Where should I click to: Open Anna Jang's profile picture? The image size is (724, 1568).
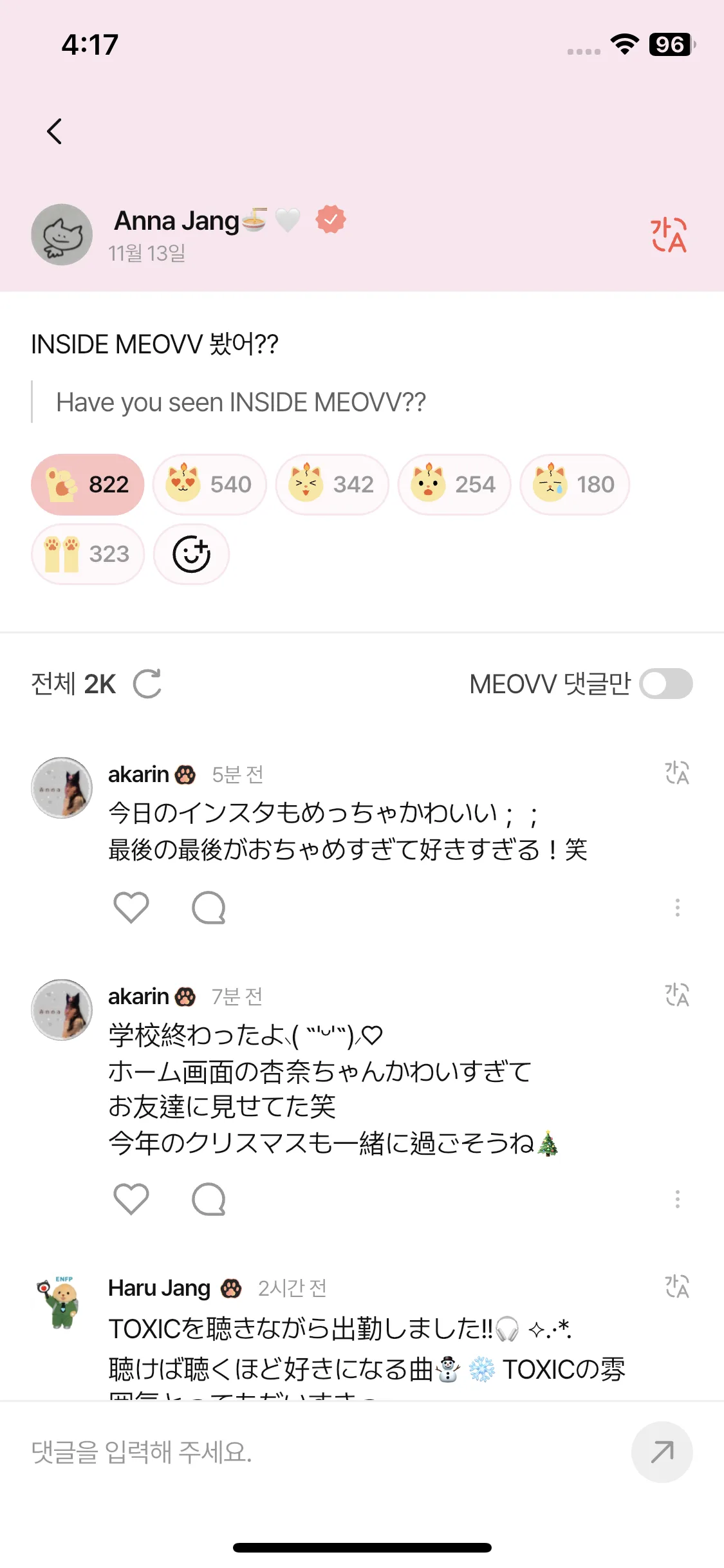click(62, 235)
